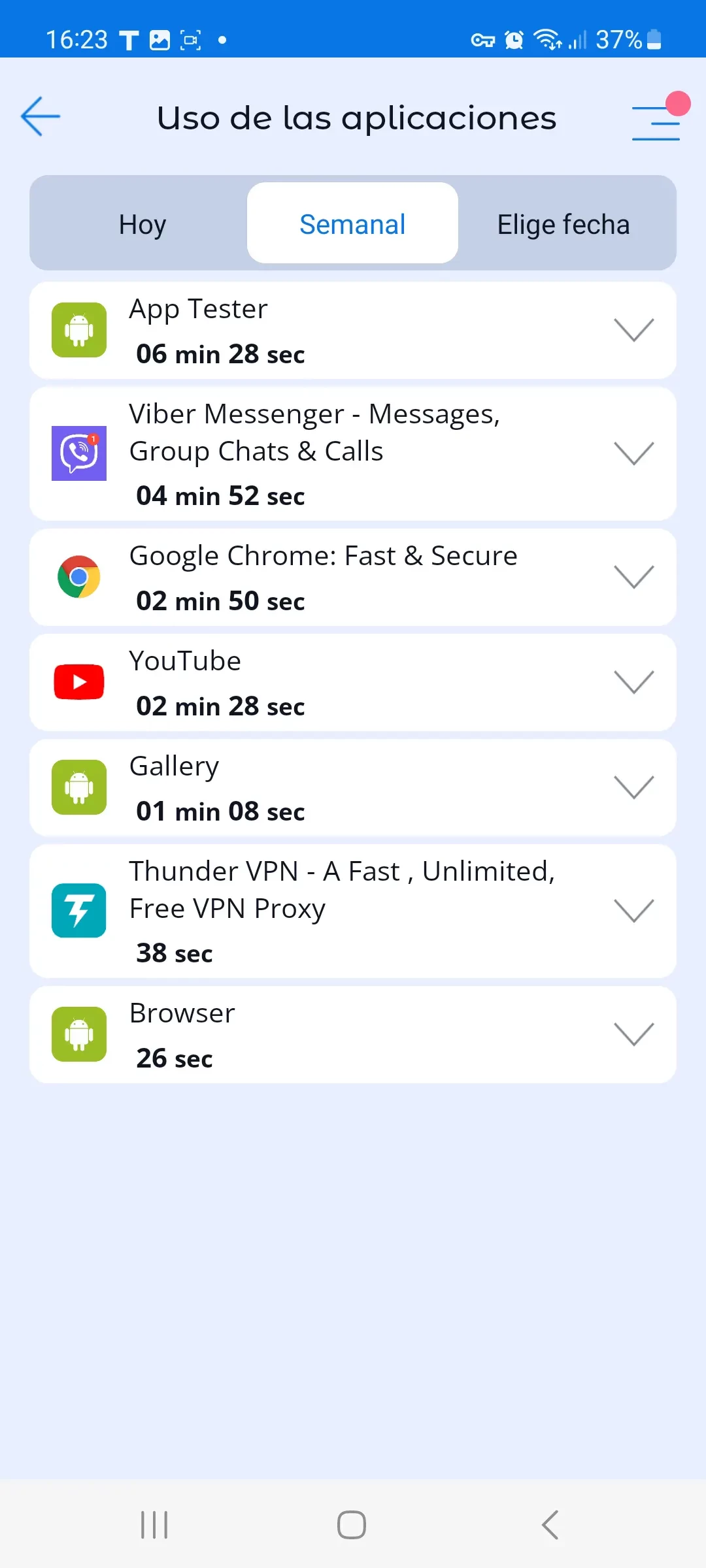The width and height of the screenshot is (706, 1568).
Task: Open the recent apps view
Action: (154, 1525)
